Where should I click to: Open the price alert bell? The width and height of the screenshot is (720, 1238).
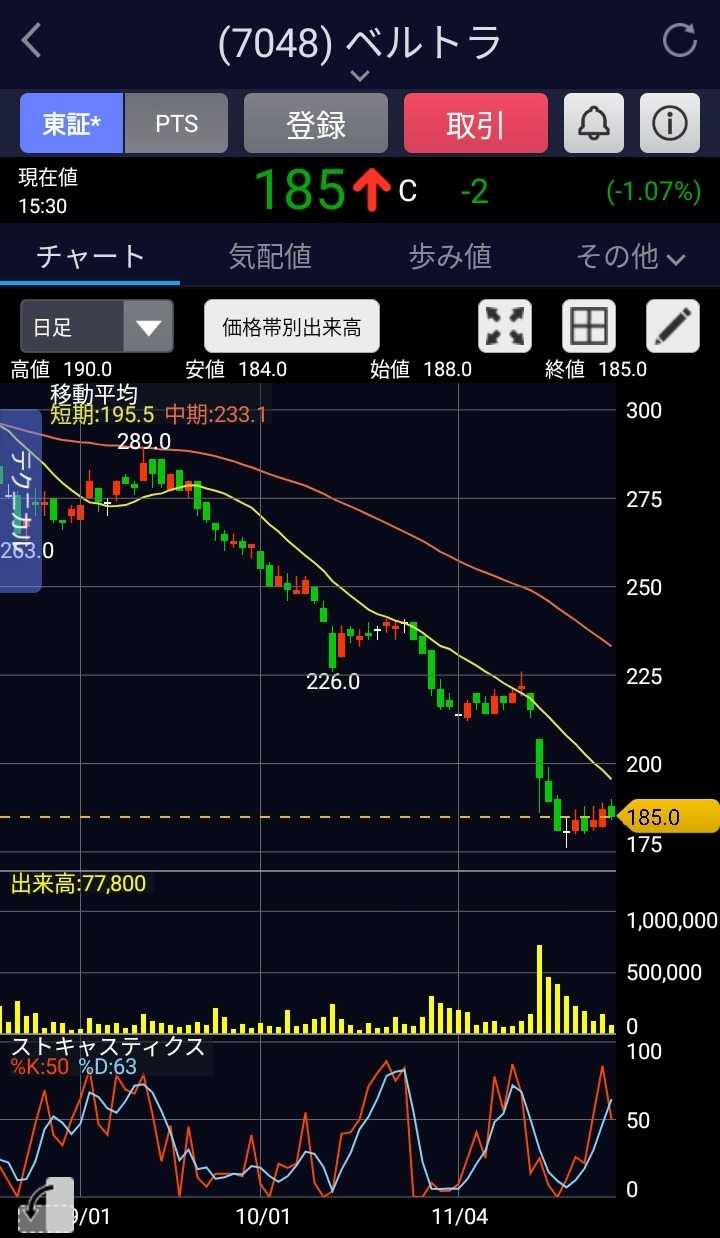click(x=594, y=124)
